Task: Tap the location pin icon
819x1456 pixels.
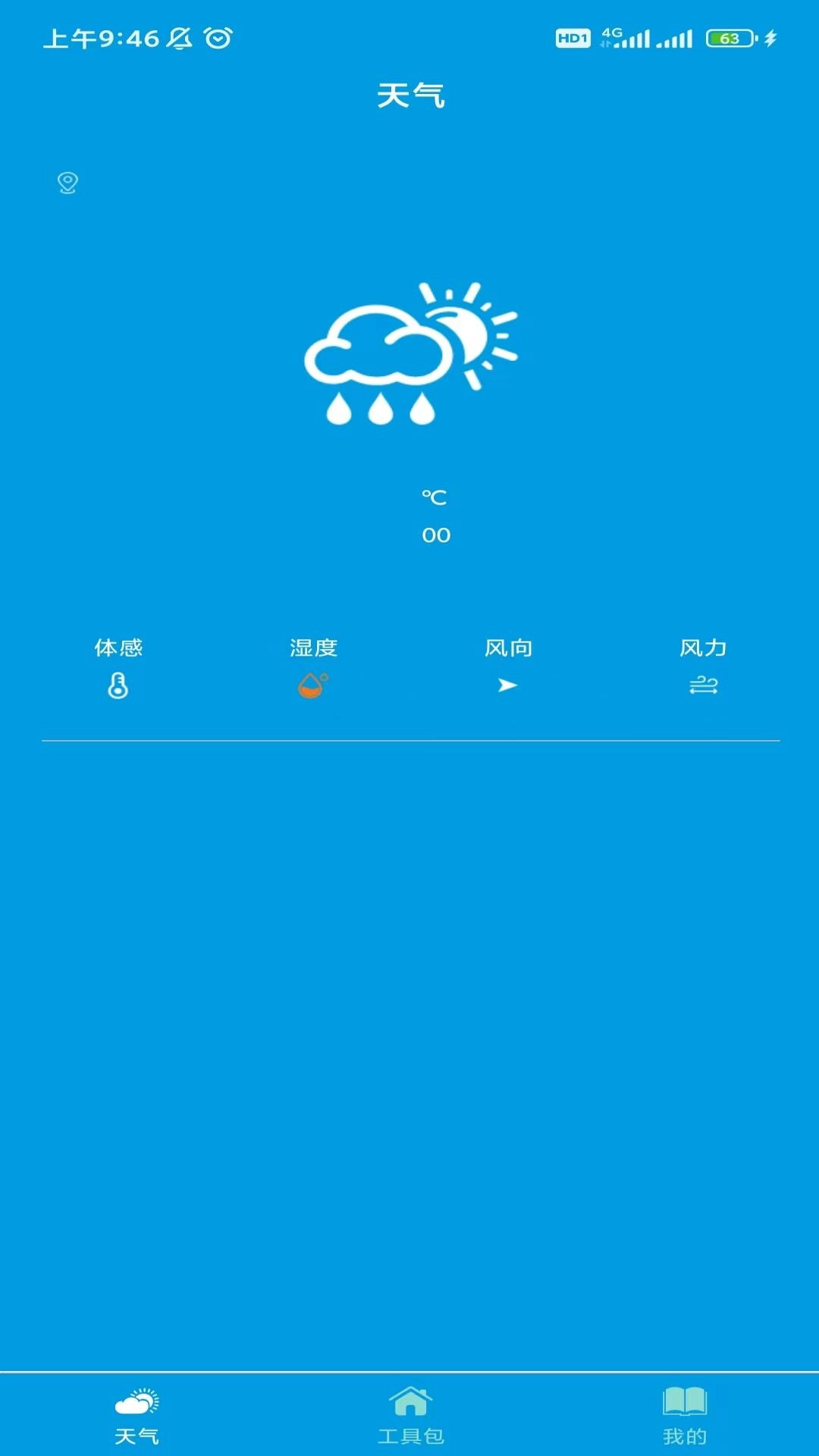Action: [67, 183]
